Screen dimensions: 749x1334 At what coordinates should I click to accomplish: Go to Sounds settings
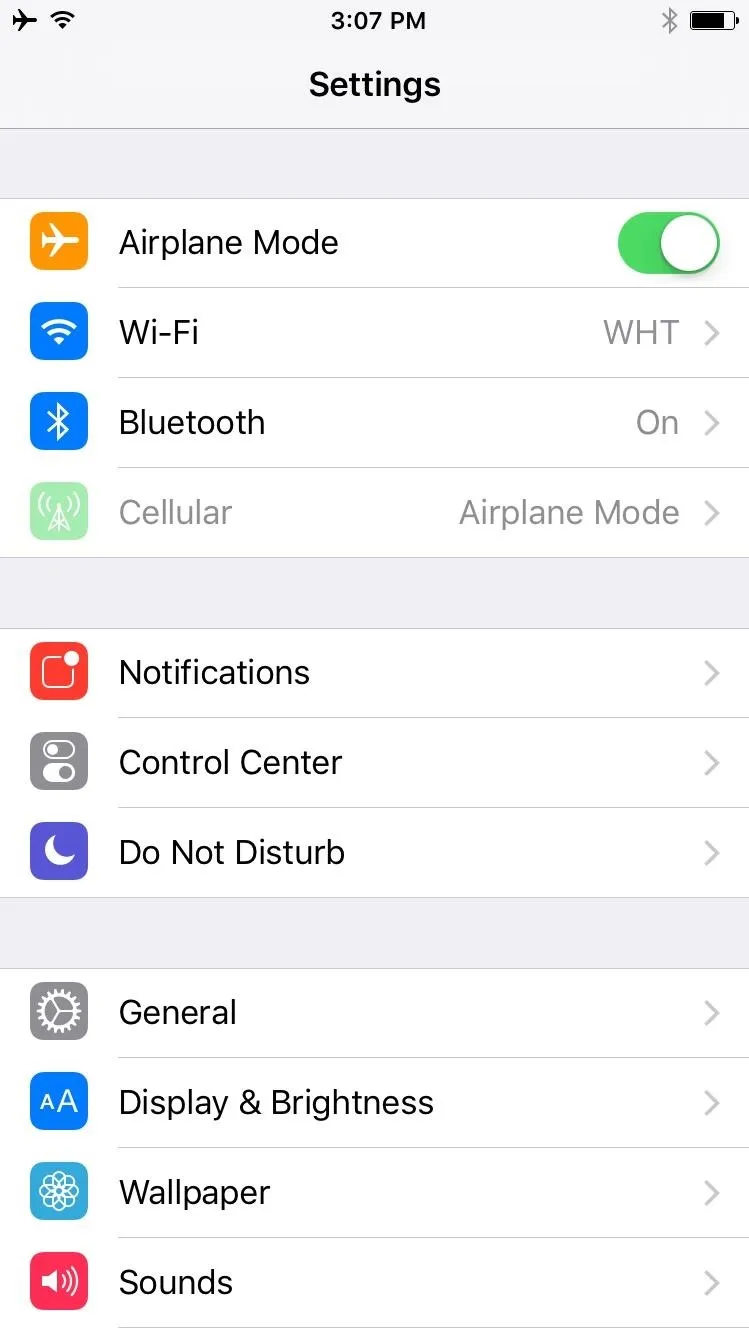(374, 1283)
